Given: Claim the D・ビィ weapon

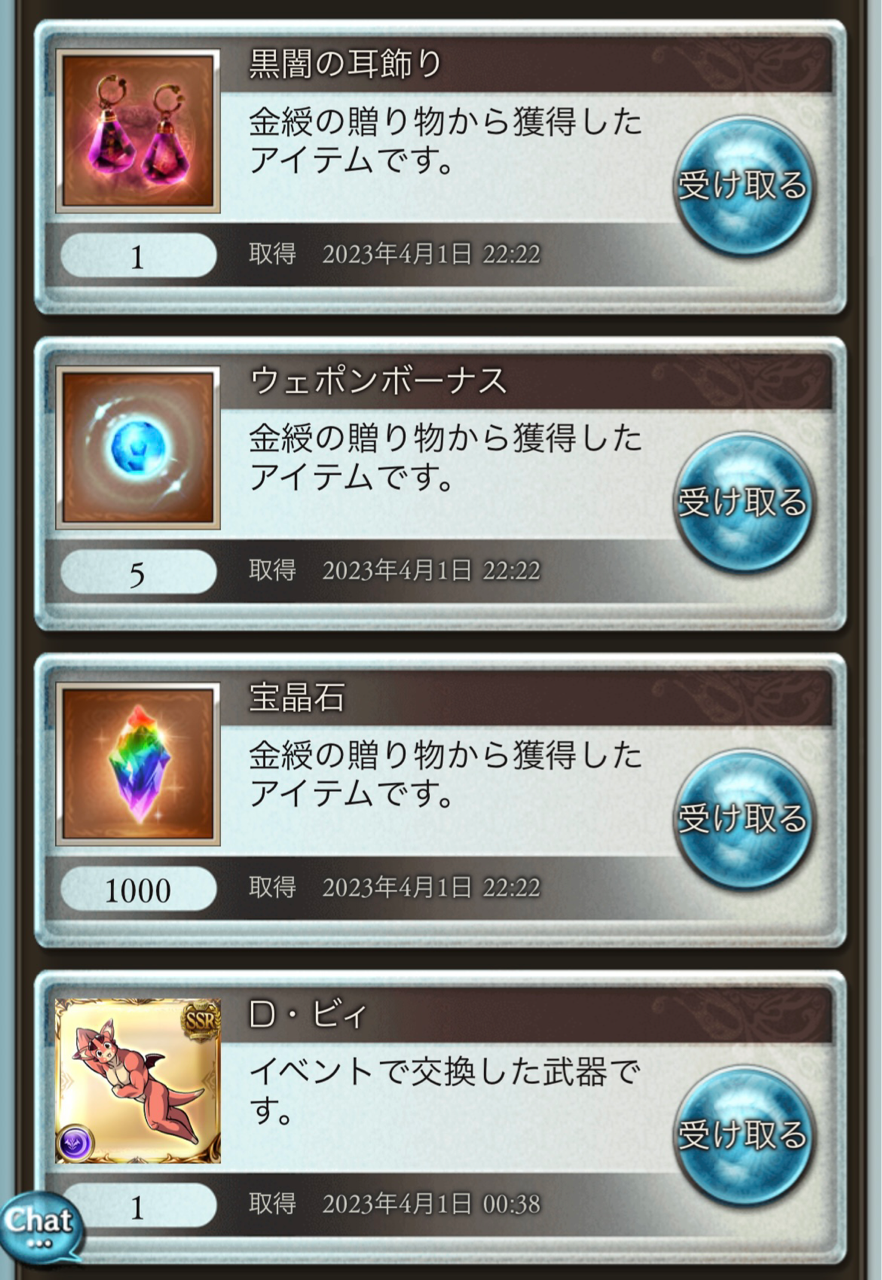Looking at the screenshot, I should coord(742,1135).
